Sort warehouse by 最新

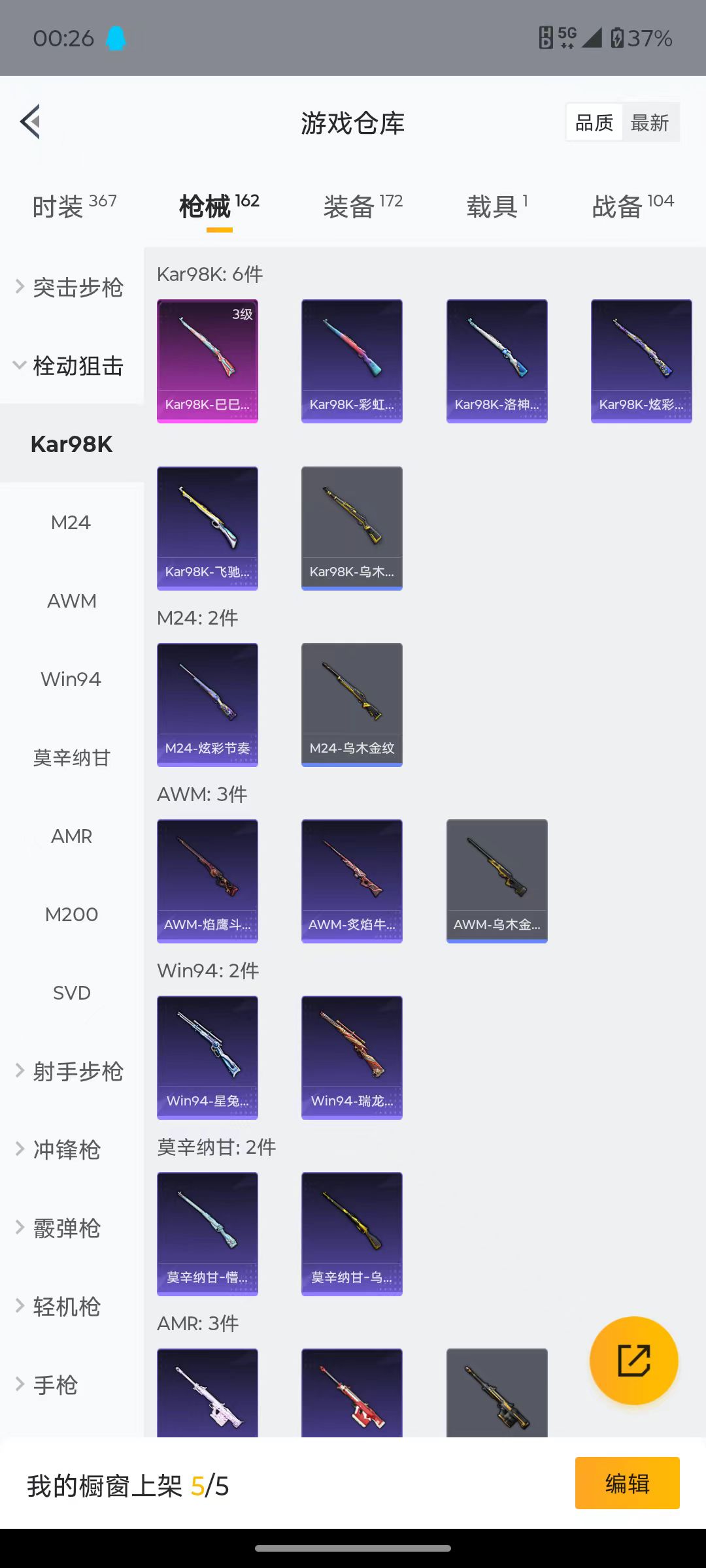tap(650, 122)
